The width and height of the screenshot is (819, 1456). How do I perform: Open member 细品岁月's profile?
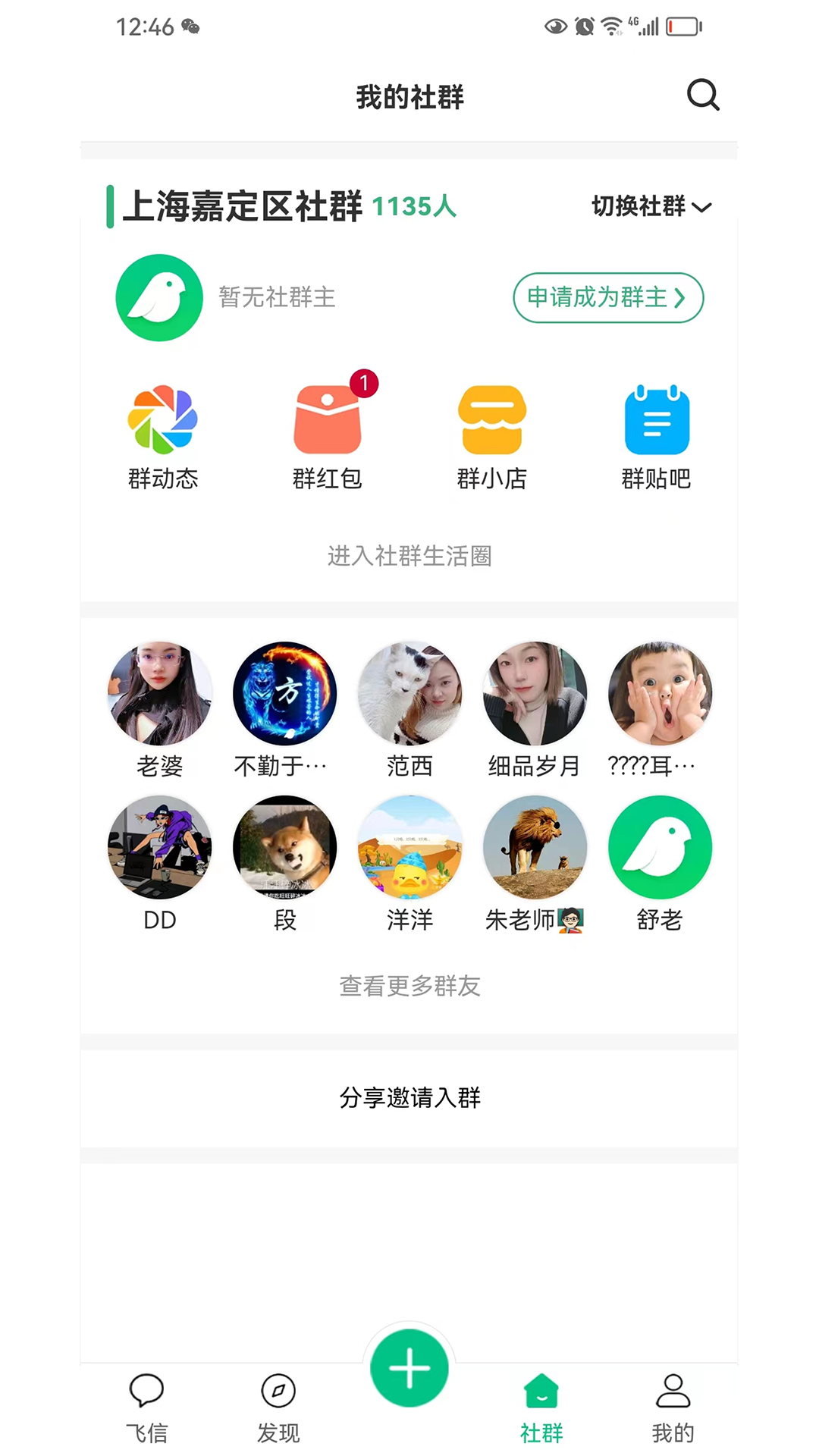[535, 694]
